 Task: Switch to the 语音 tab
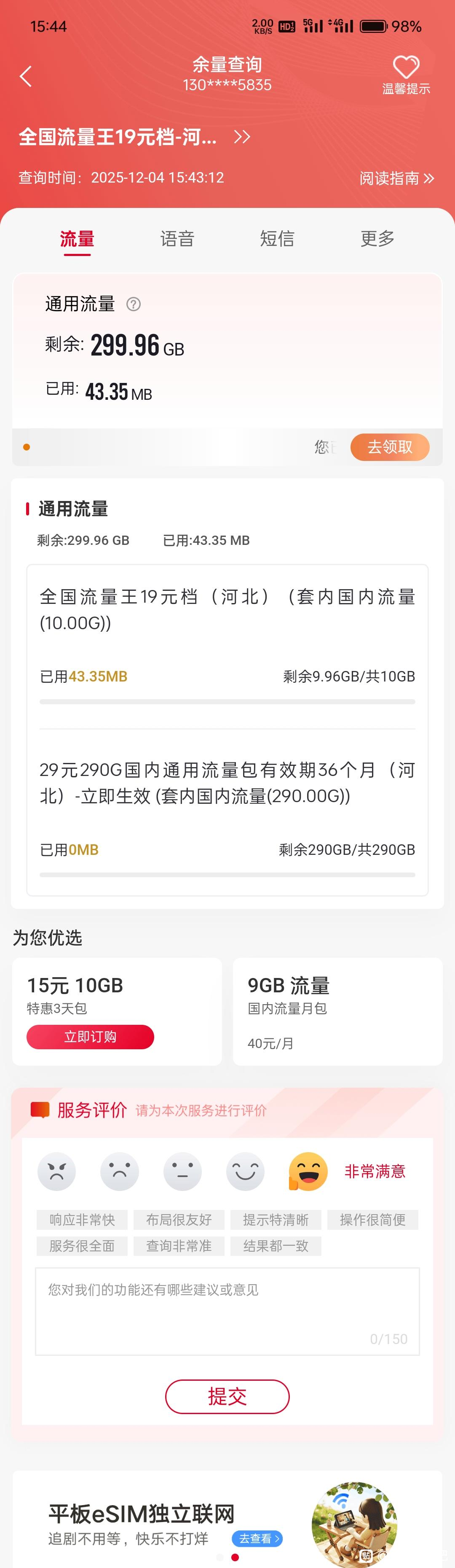pos(177,239)
